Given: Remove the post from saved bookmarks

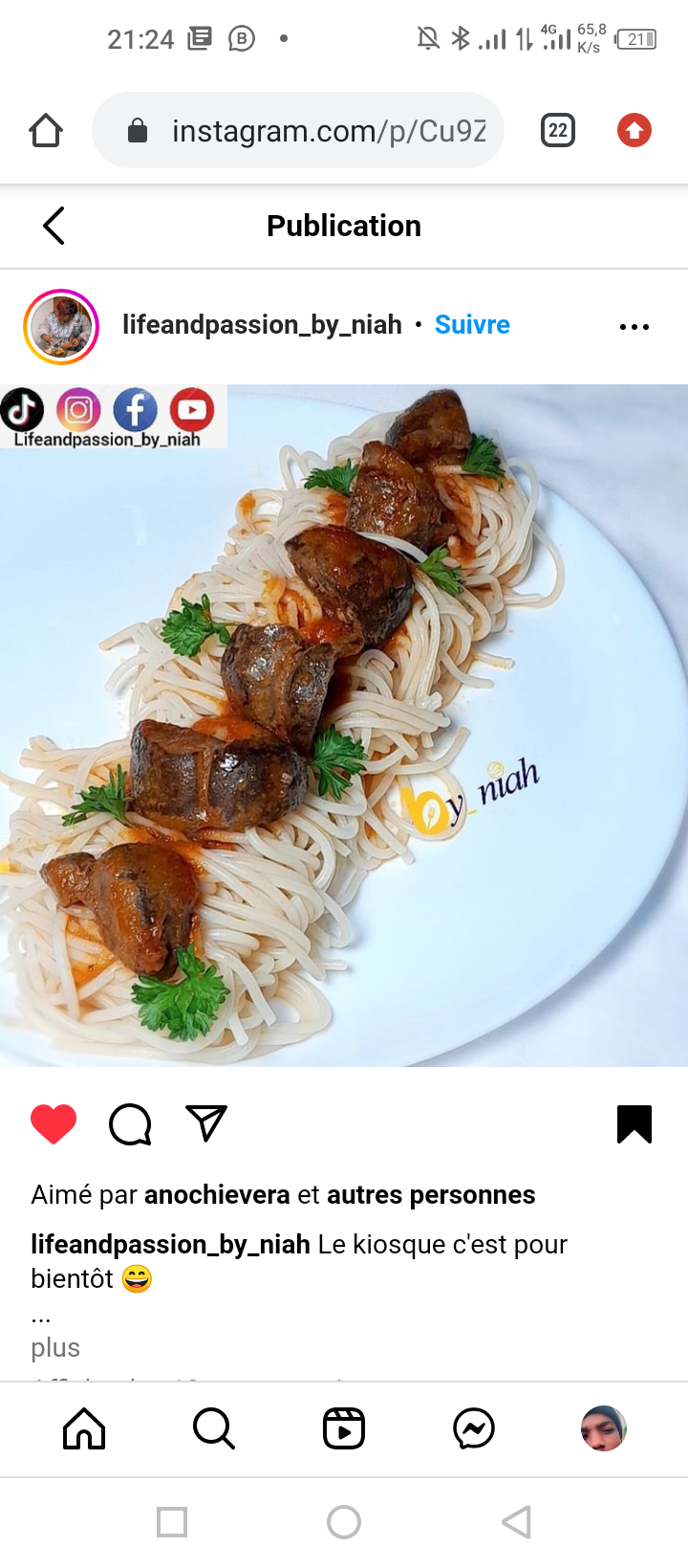Looking at the screenshot, I should 634,1123.
